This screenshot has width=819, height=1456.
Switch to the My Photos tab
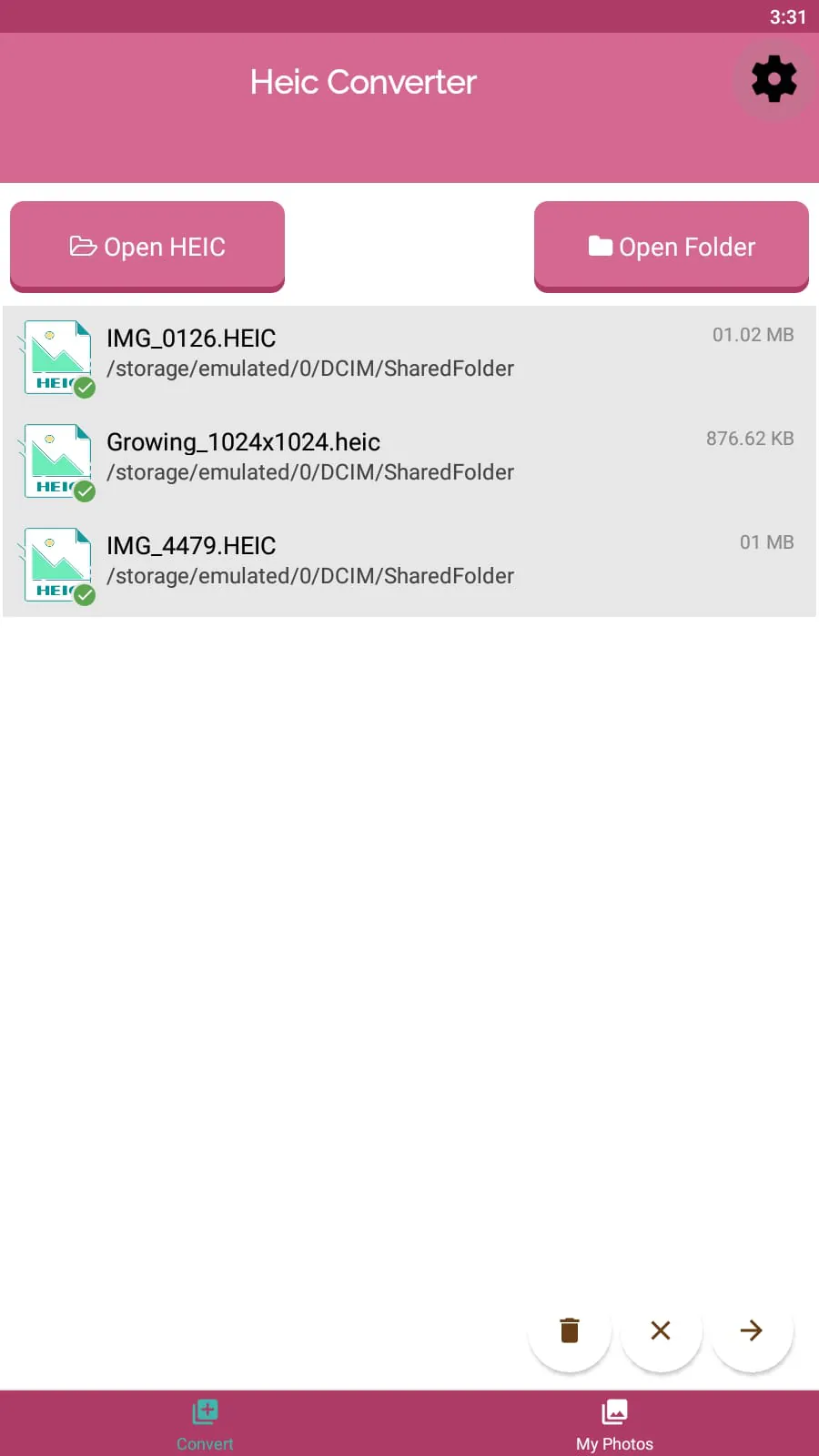click(x=614, y=1424)
